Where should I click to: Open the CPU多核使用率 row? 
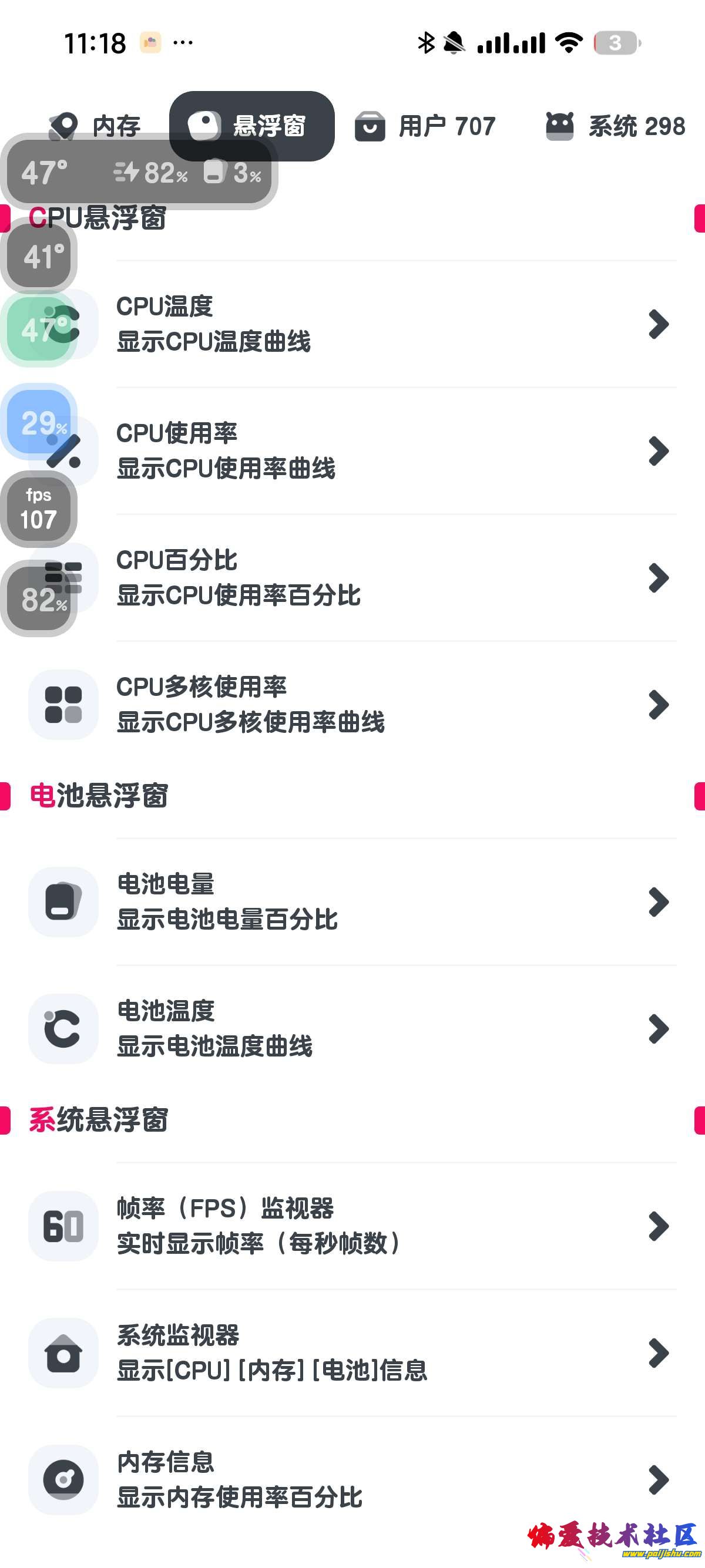(390, 705)
